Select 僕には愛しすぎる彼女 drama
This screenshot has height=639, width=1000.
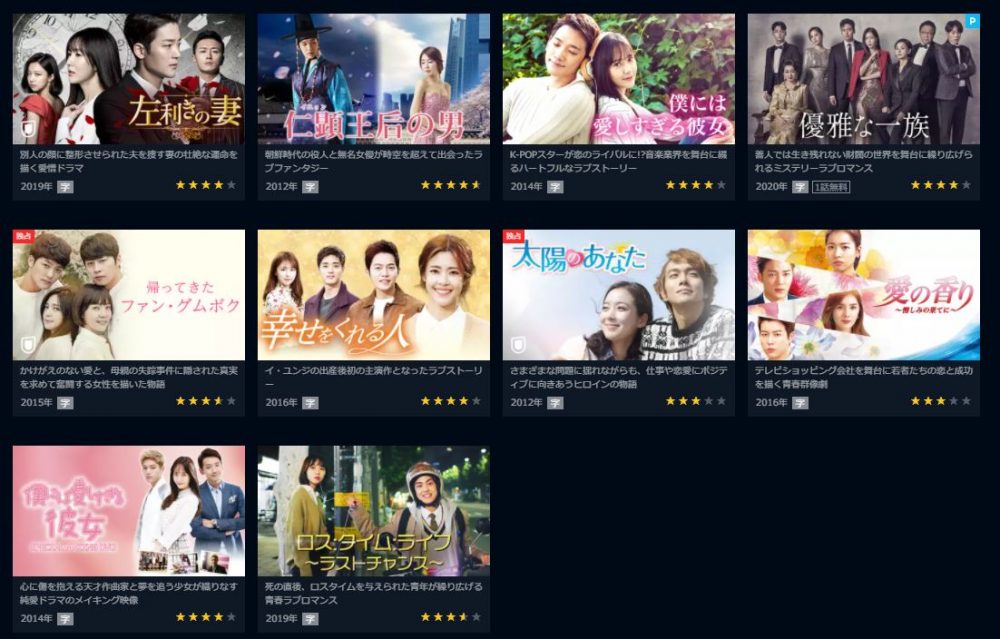click(x=618, y=80)
